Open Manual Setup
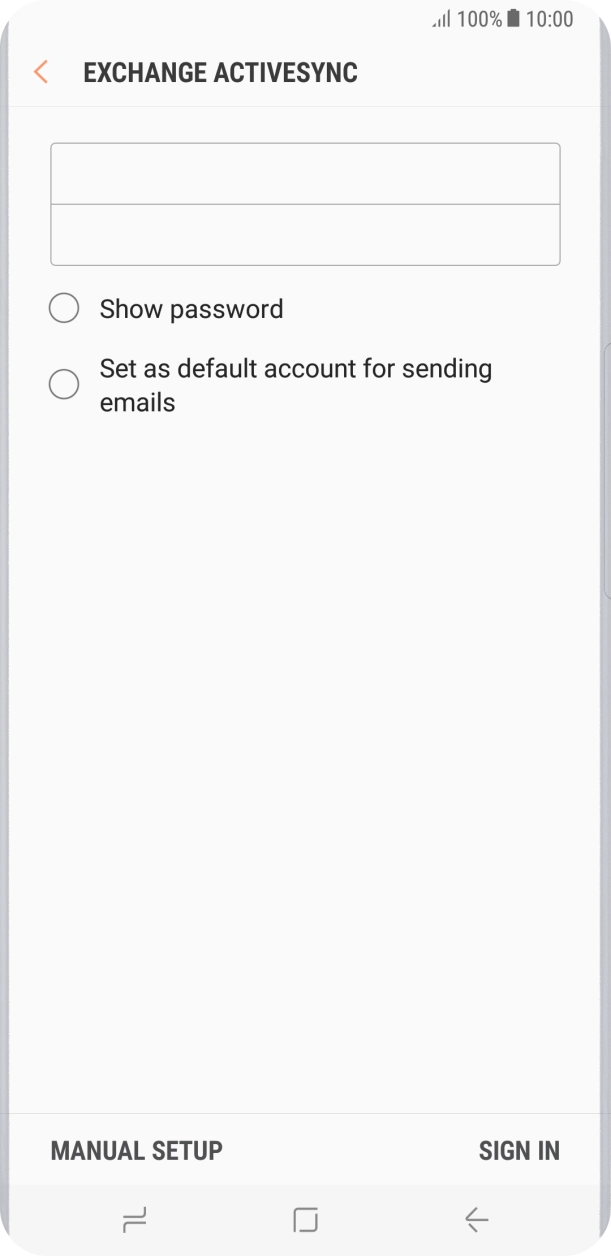 pyautogui.click(x=136, y=1150)
